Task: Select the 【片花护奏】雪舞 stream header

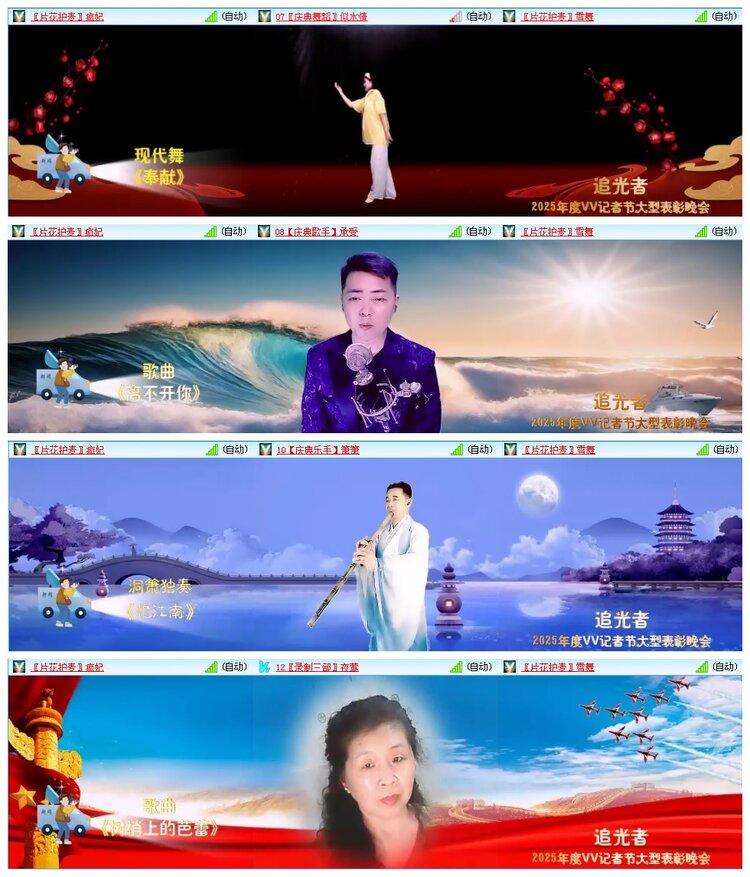Action: [555, 14]
